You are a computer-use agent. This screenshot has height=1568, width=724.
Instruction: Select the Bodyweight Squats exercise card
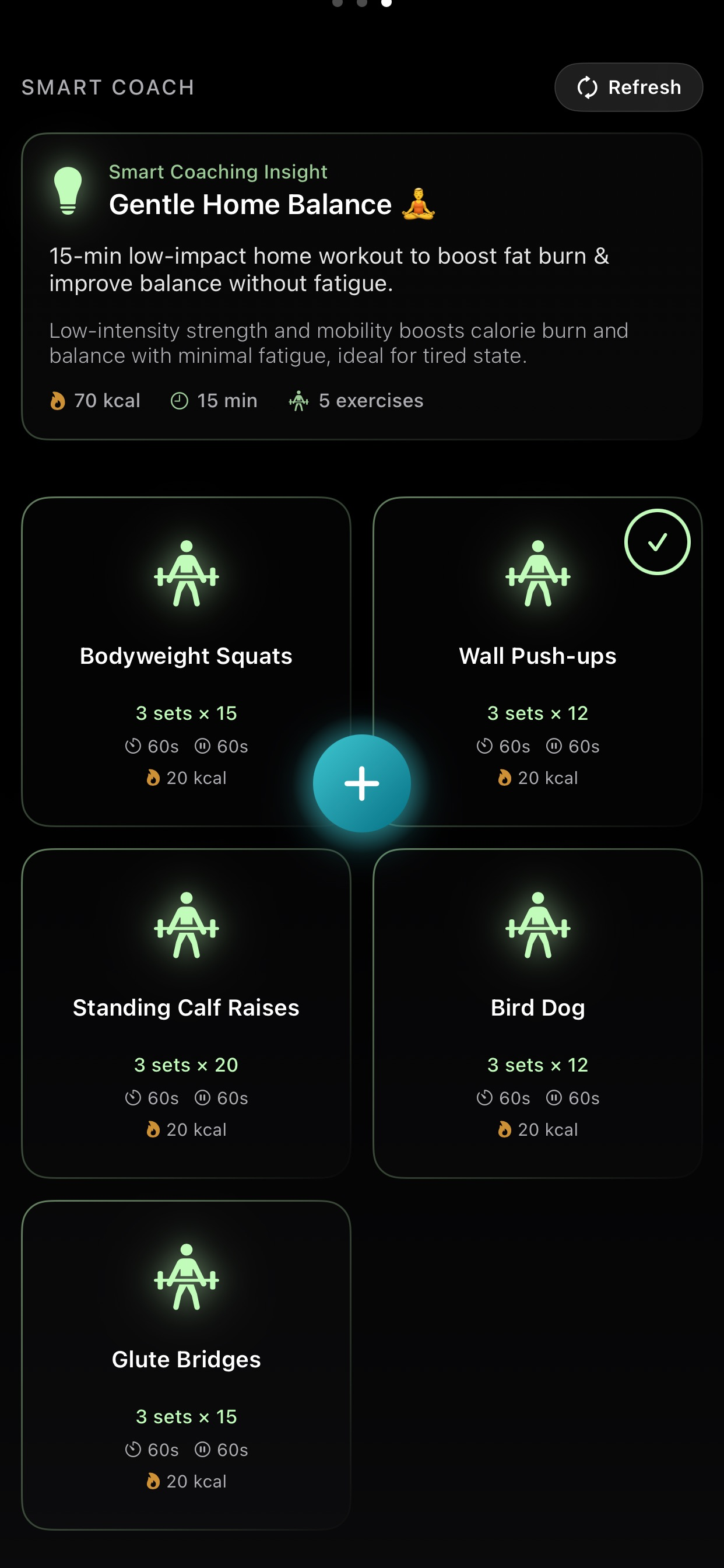click(x=185, y=657)
